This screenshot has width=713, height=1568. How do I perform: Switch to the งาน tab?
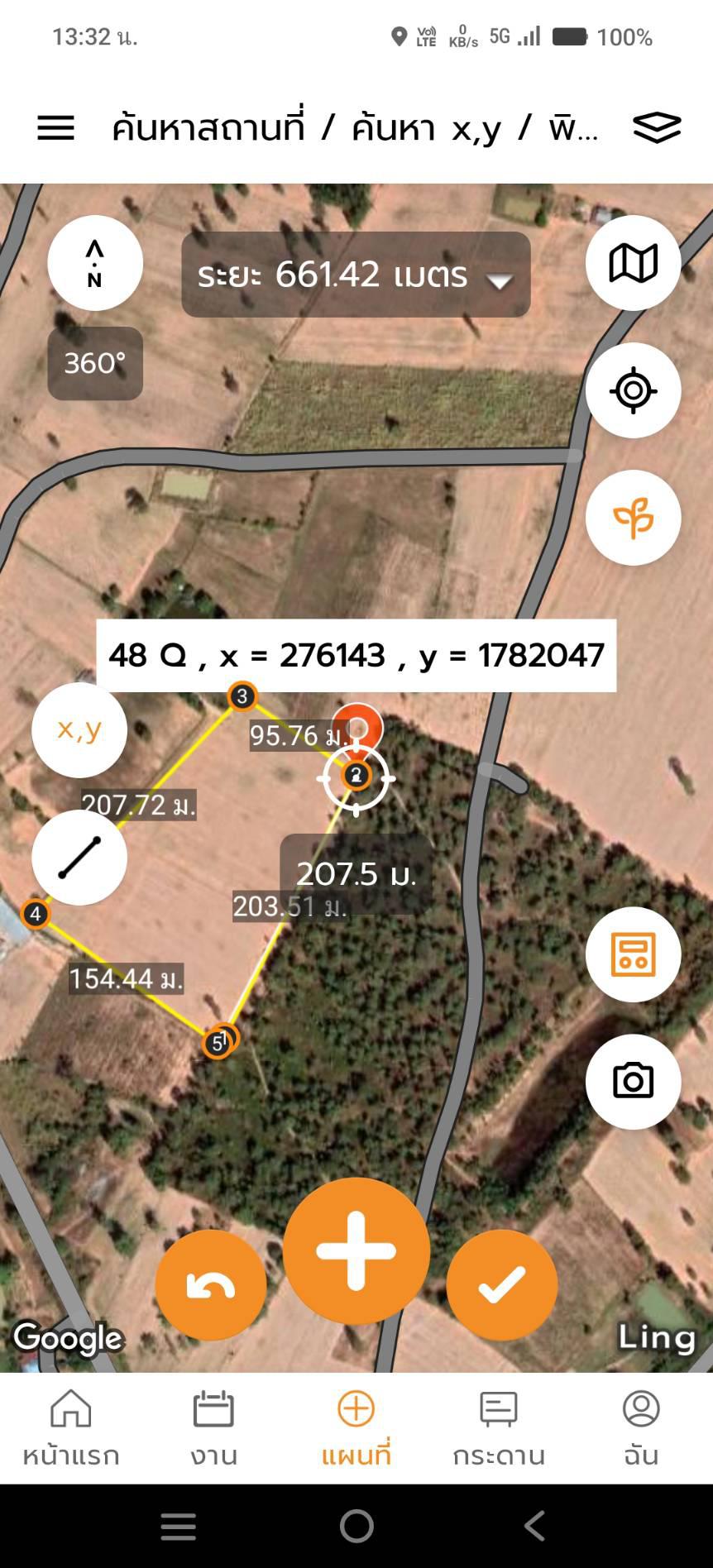click(x=213, y=1428)
